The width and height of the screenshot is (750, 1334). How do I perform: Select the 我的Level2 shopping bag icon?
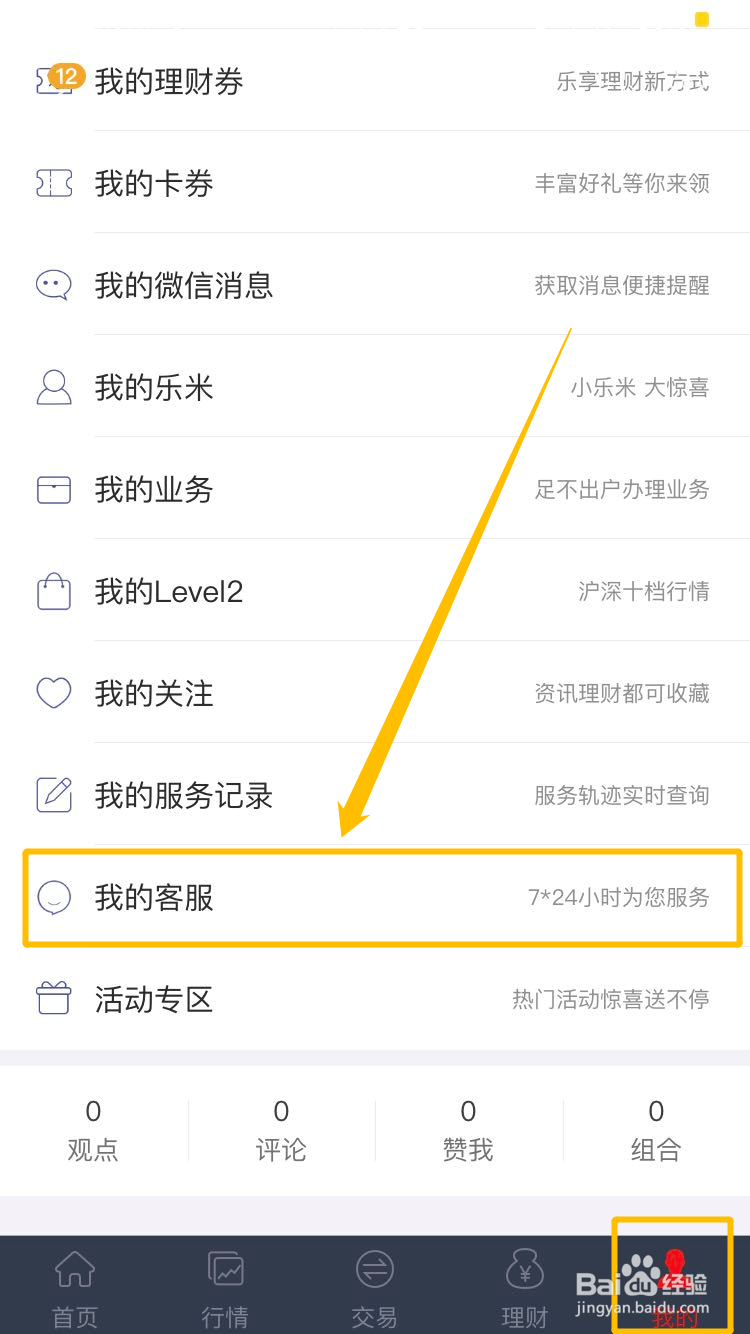click(x=53, y=591)
